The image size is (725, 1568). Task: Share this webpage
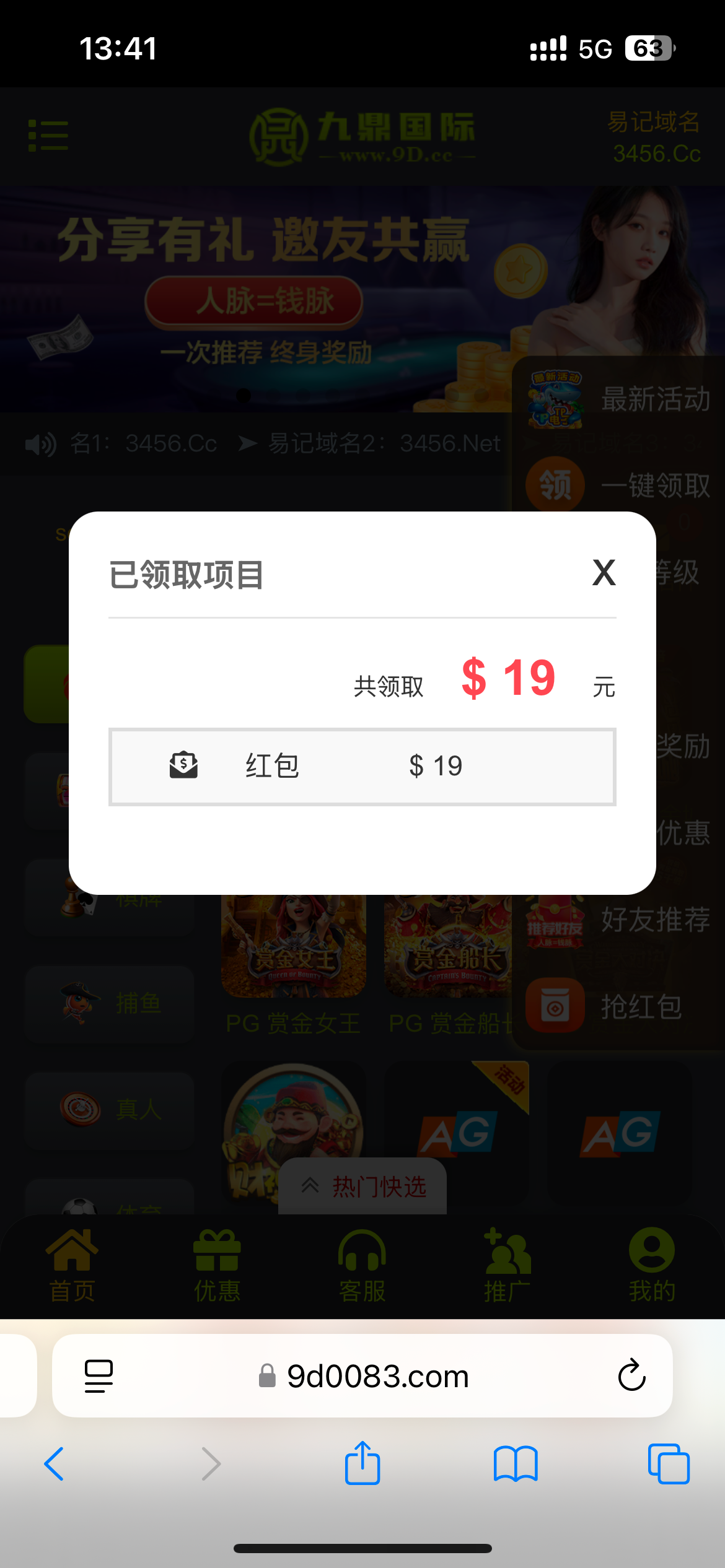pyautogui.click(x=362, y=1463)
